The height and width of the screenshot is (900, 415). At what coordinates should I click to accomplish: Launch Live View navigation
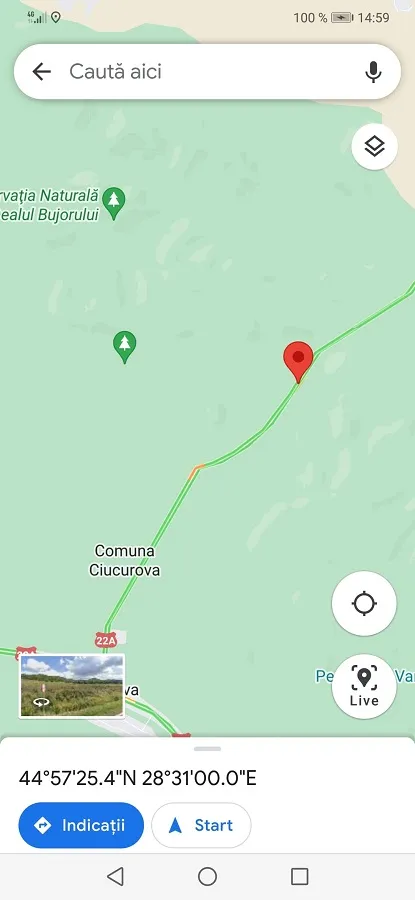pyautogui.click(x=364, y=686)
